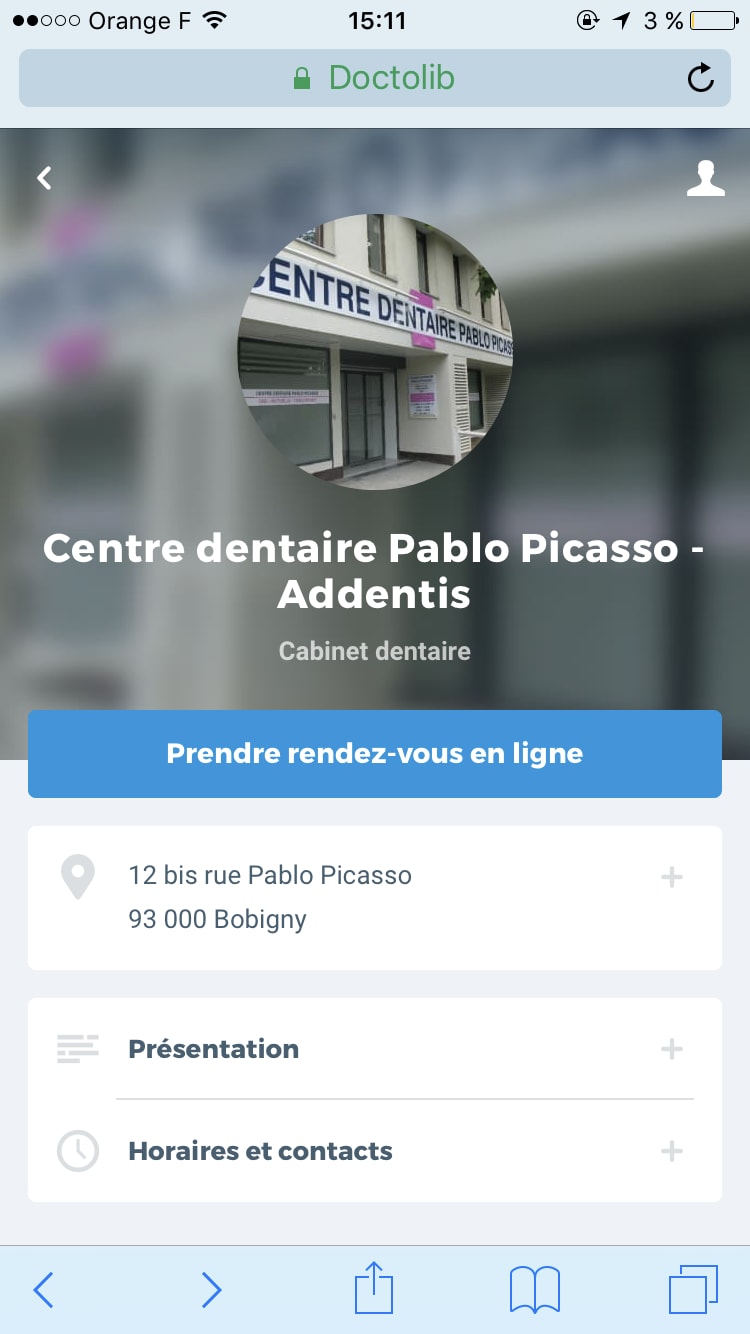Screen dimensions: 750x1334
Task: Expand the 12 bis rue Pablo Picasso address
Action: [672, 878]
